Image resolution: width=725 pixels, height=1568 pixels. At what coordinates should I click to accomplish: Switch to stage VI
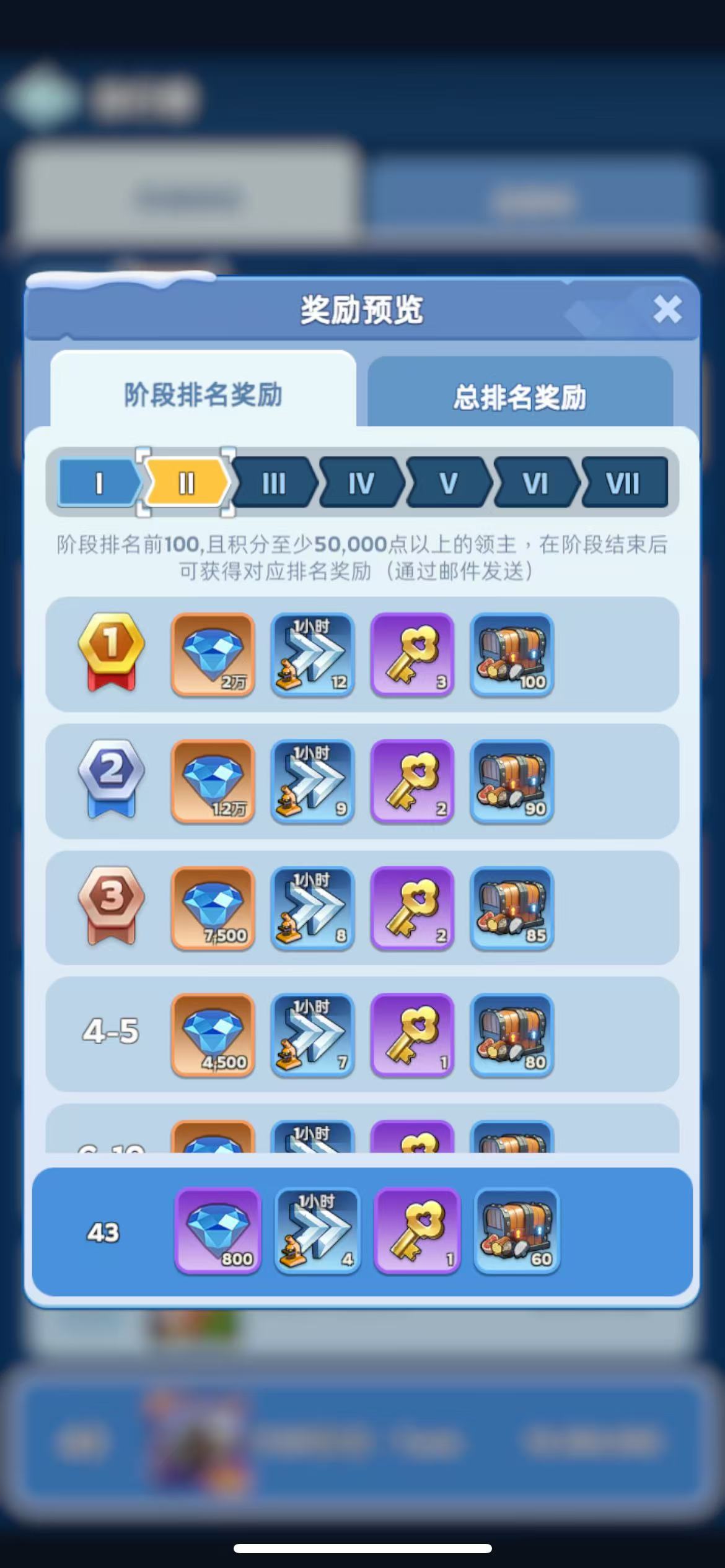click(x=535, y=483)
